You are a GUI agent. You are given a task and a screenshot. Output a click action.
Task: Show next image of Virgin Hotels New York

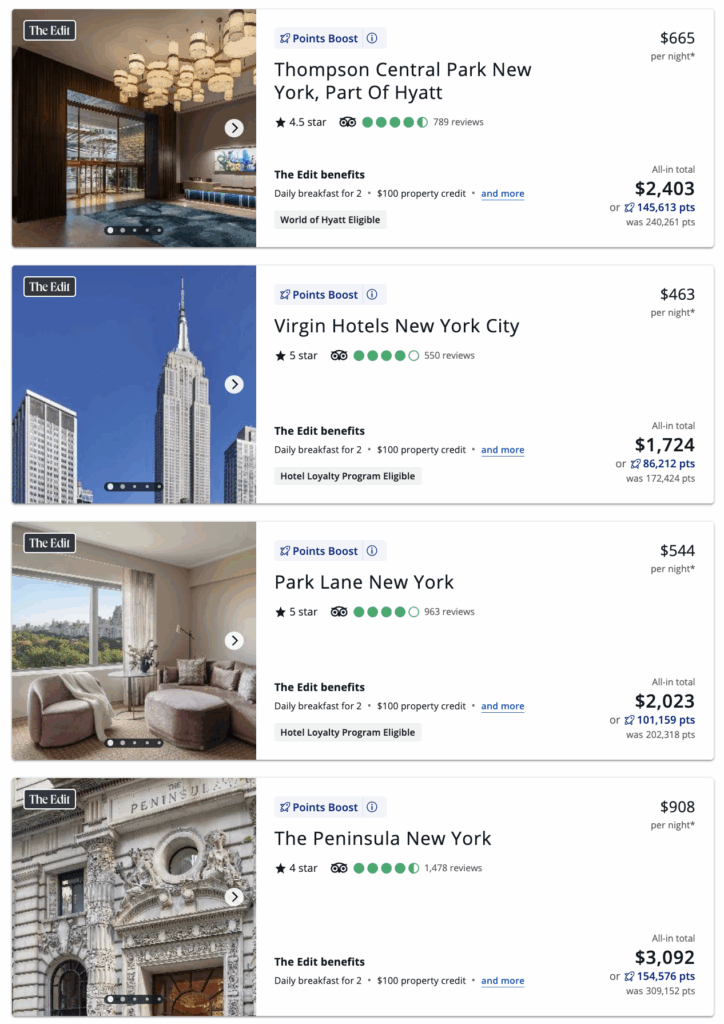tap(234, 384)
